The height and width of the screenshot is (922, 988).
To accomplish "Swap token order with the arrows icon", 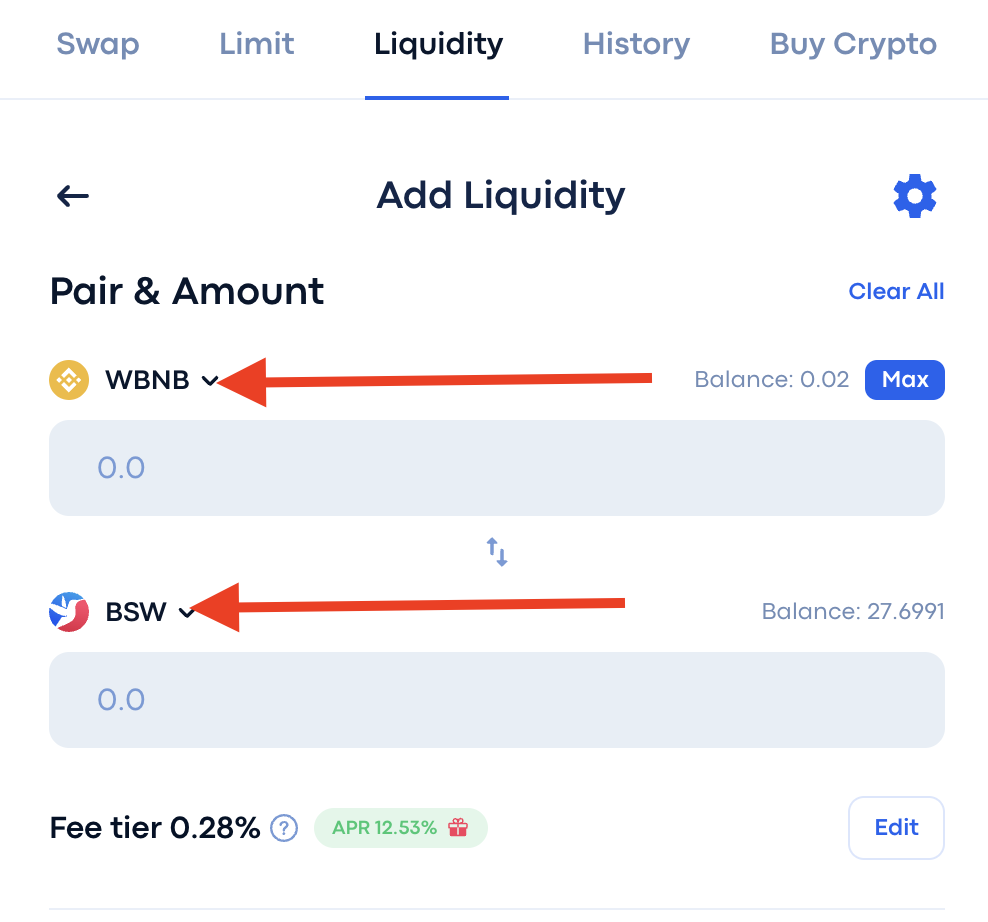I will click(497, 551).
